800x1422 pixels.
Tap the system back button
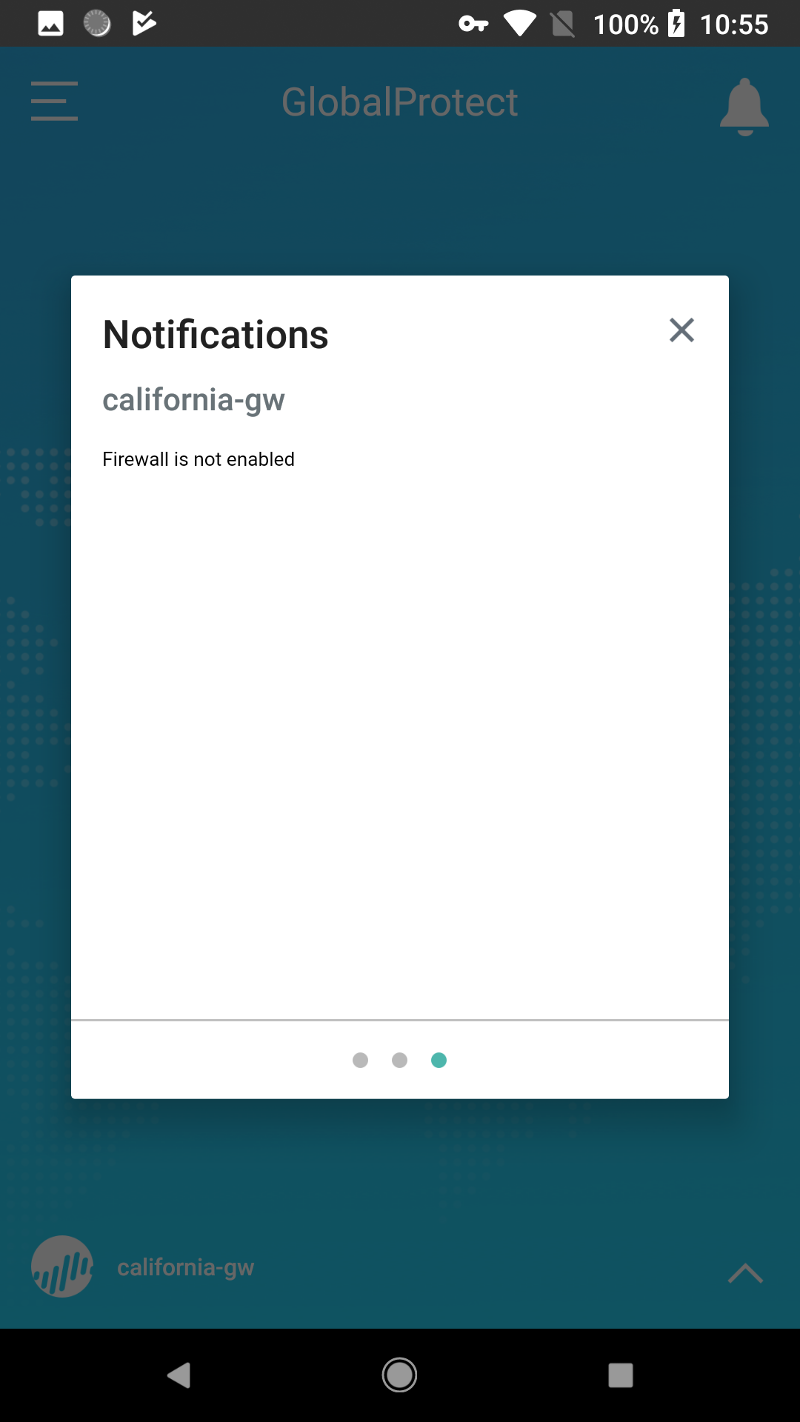click(x=179, y=1376)
